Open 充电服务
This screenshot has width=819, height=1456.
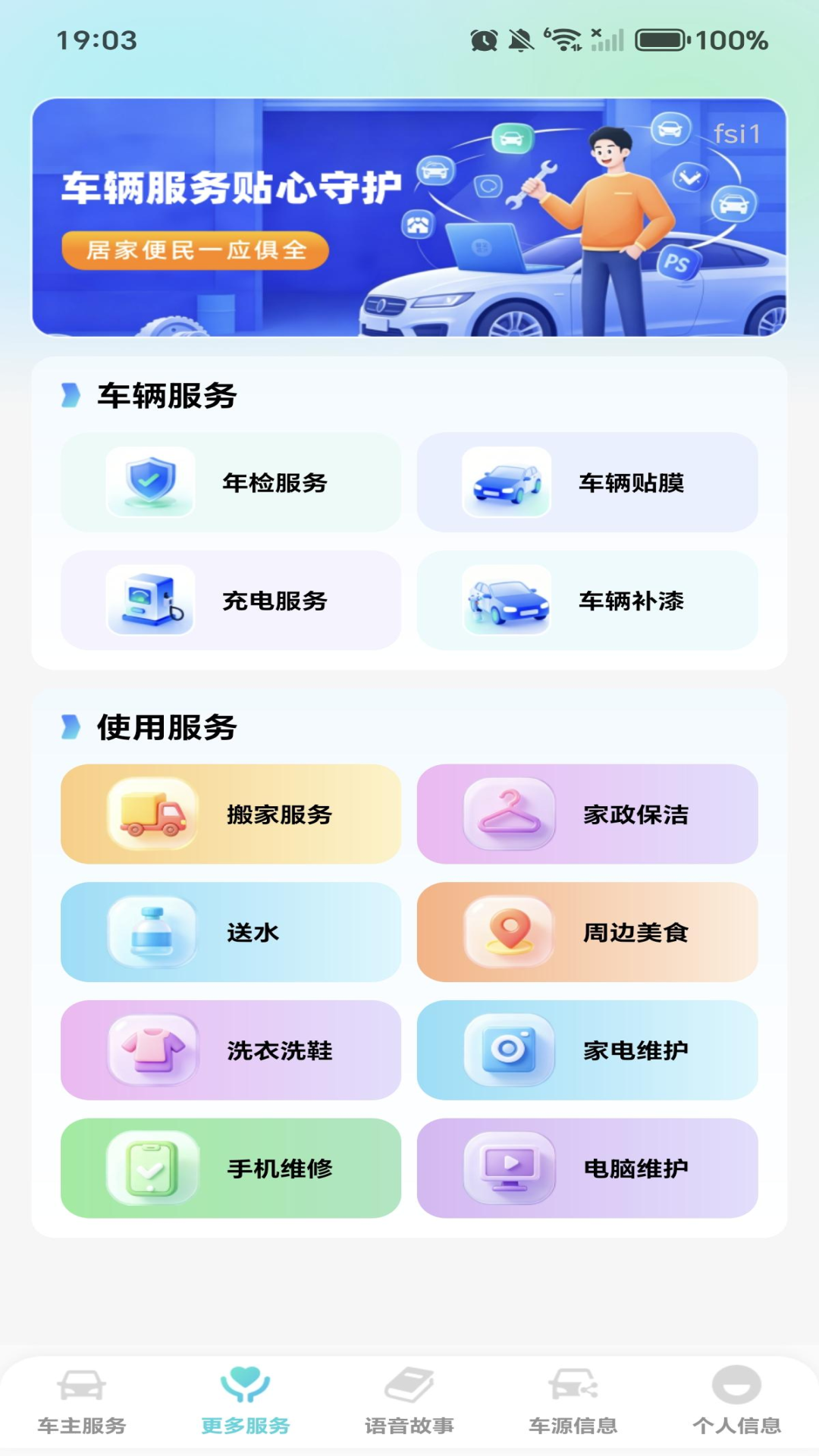point(231,601)
